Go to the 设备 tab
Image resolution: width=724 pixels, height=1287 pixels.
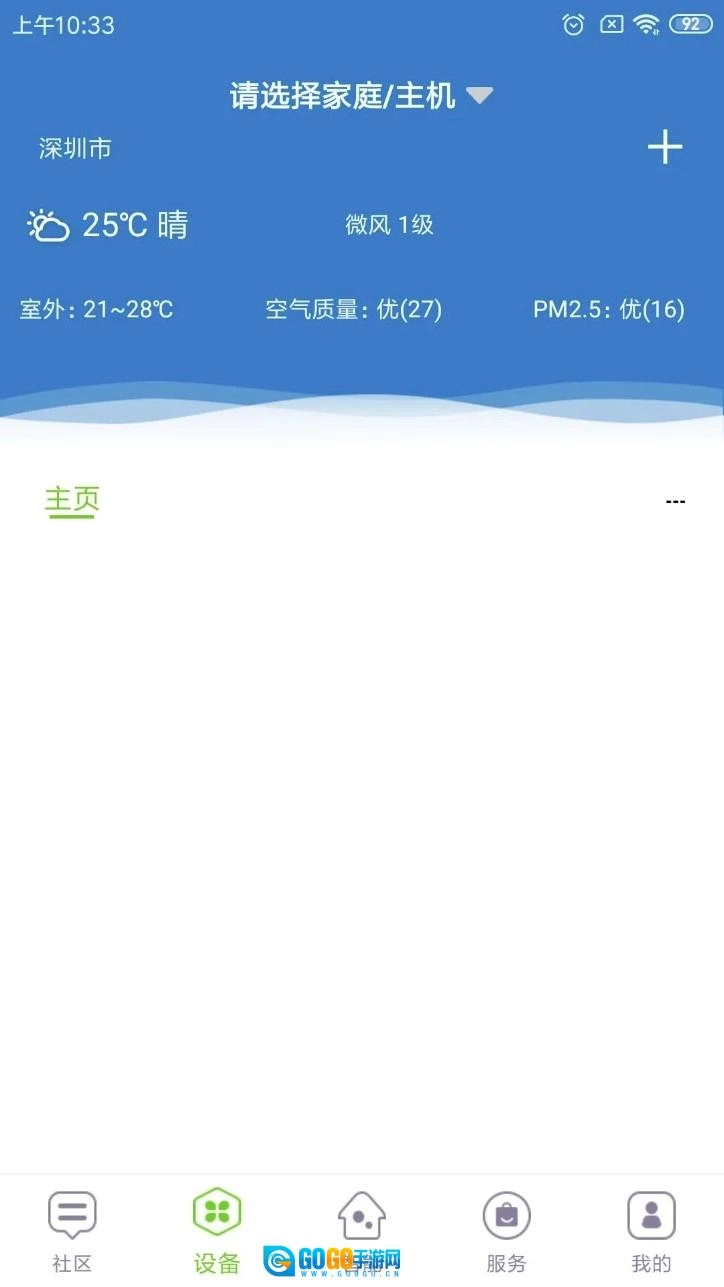217,1231
